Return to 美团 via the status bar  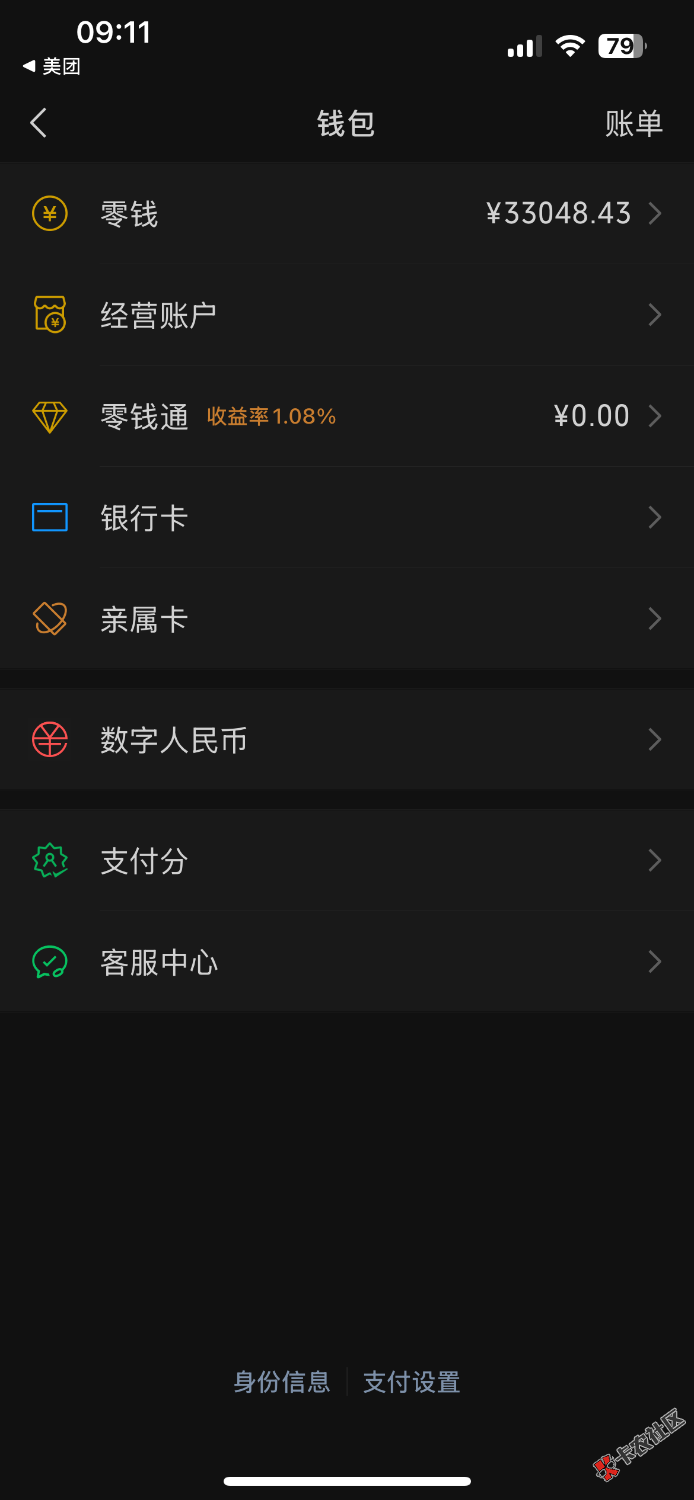tap(52, 67)
